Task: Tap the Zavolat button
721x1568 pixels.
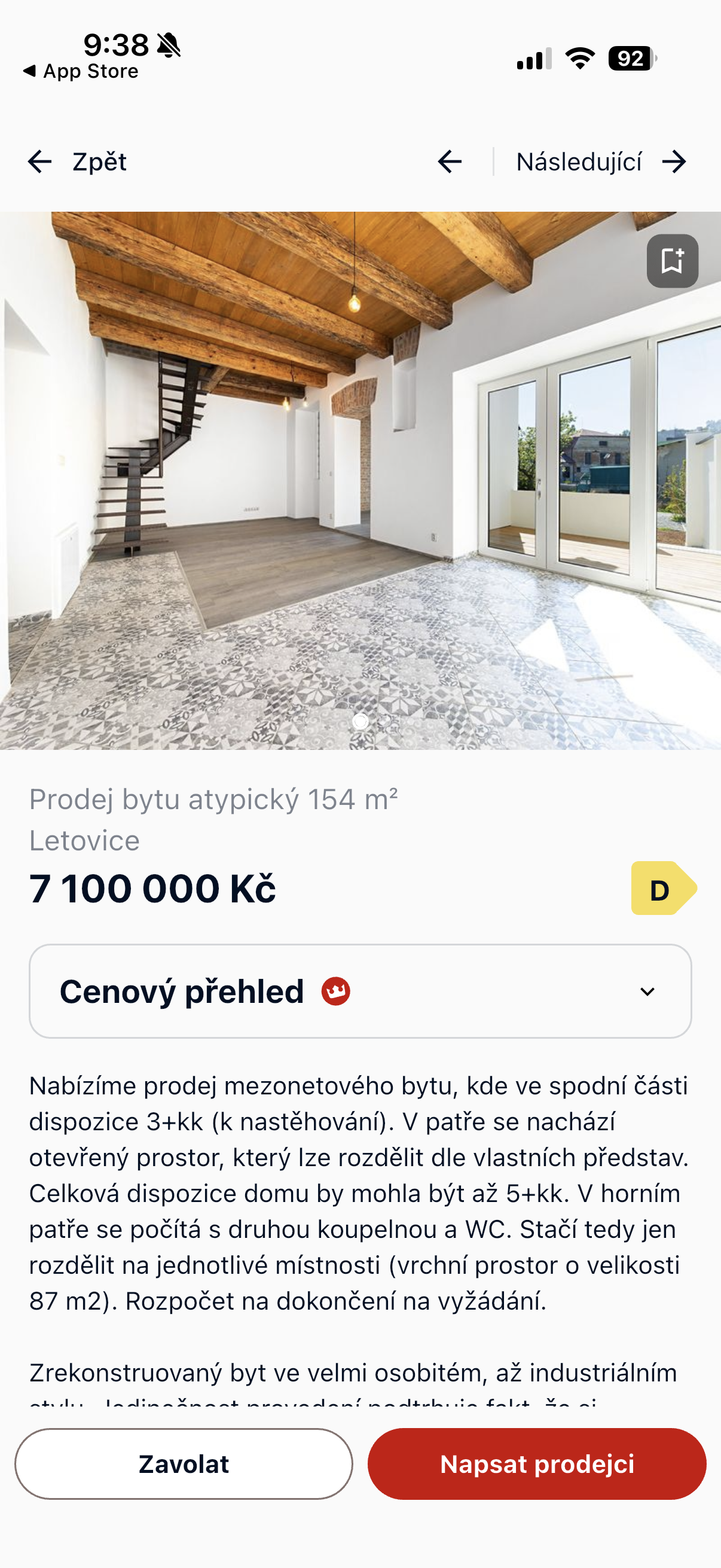Action: (184, 1464)
